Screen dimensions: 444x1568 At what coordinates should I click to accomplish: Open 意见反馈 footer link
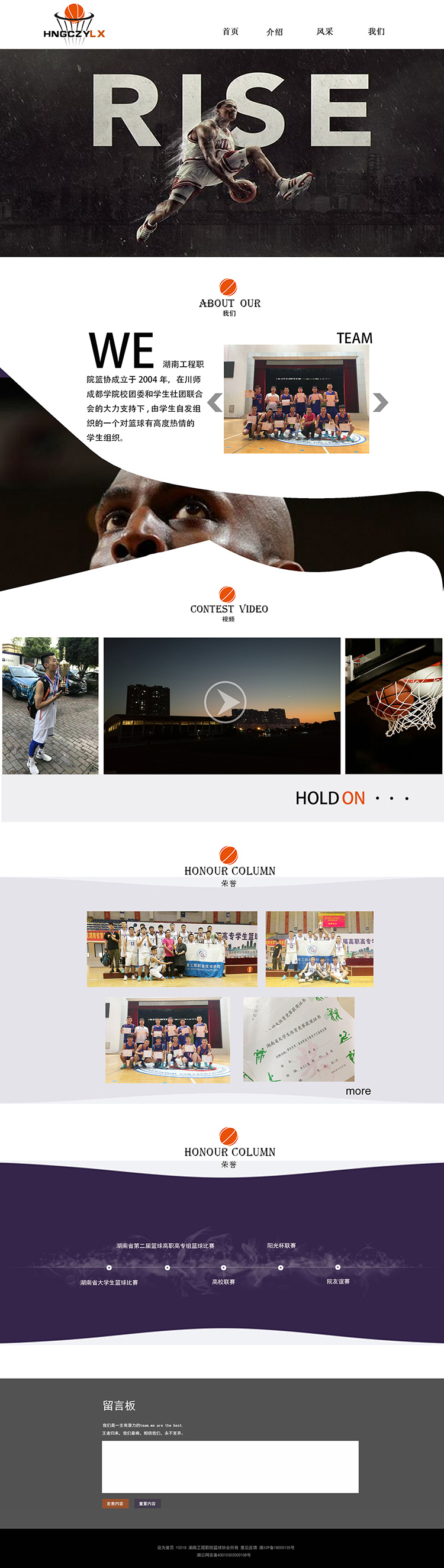249,1547
